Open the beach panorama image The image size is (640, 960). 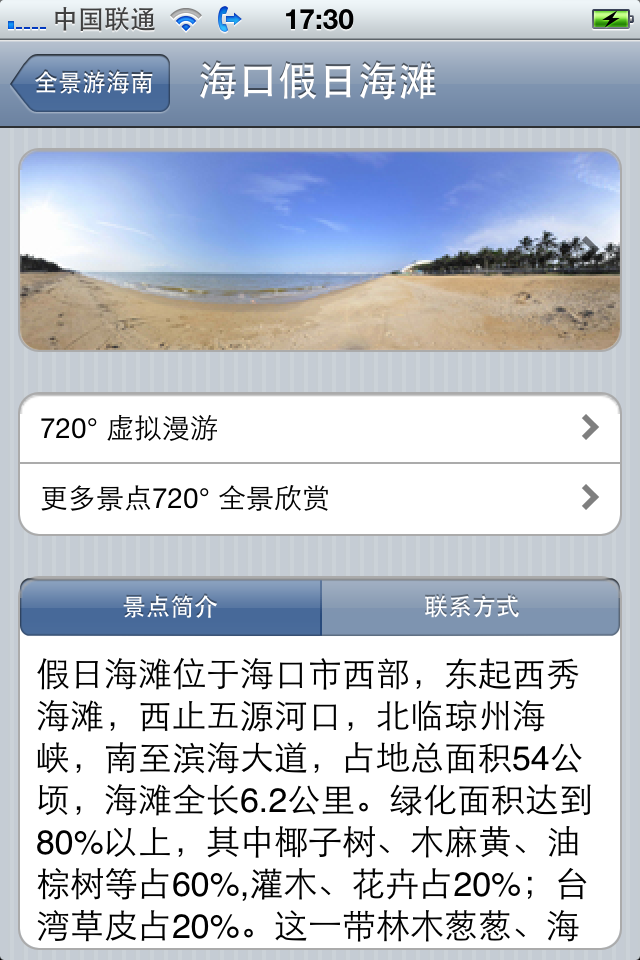pos(320,250)
